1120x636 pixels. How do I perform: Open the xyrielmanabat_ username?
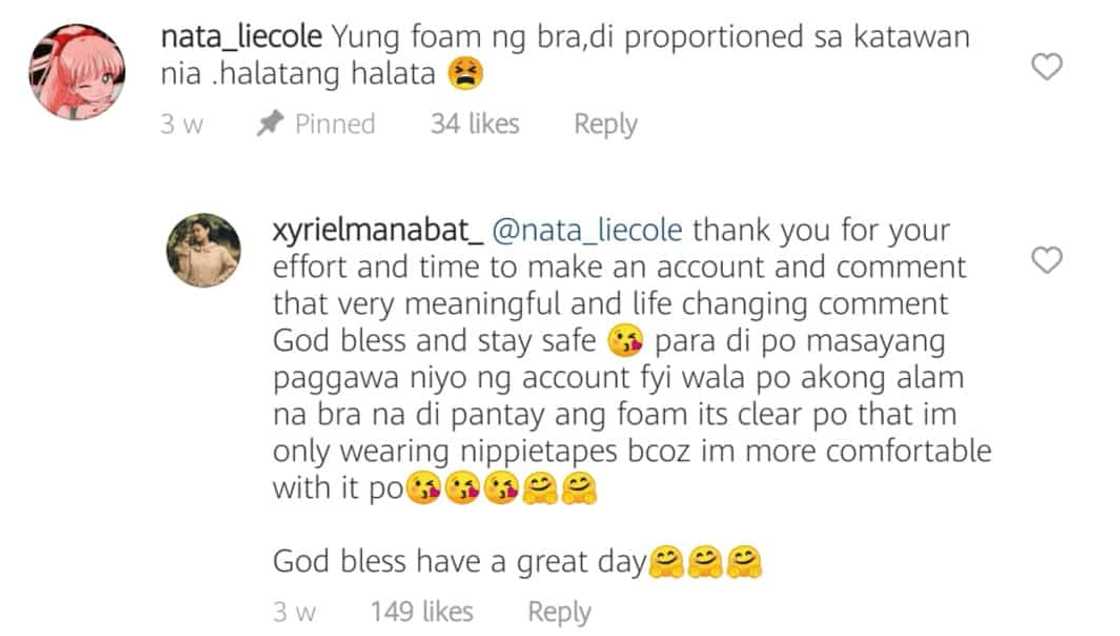tap(378, 231)
